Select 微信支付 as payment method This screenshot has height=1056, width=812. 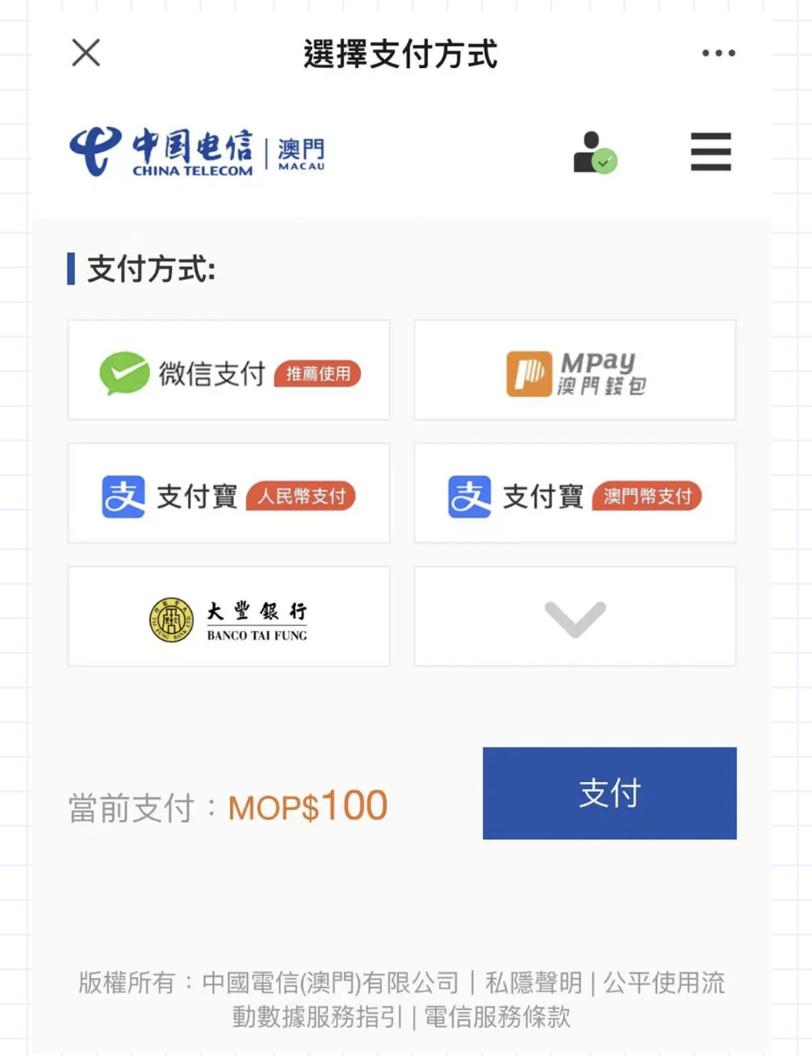click(229, 371)
